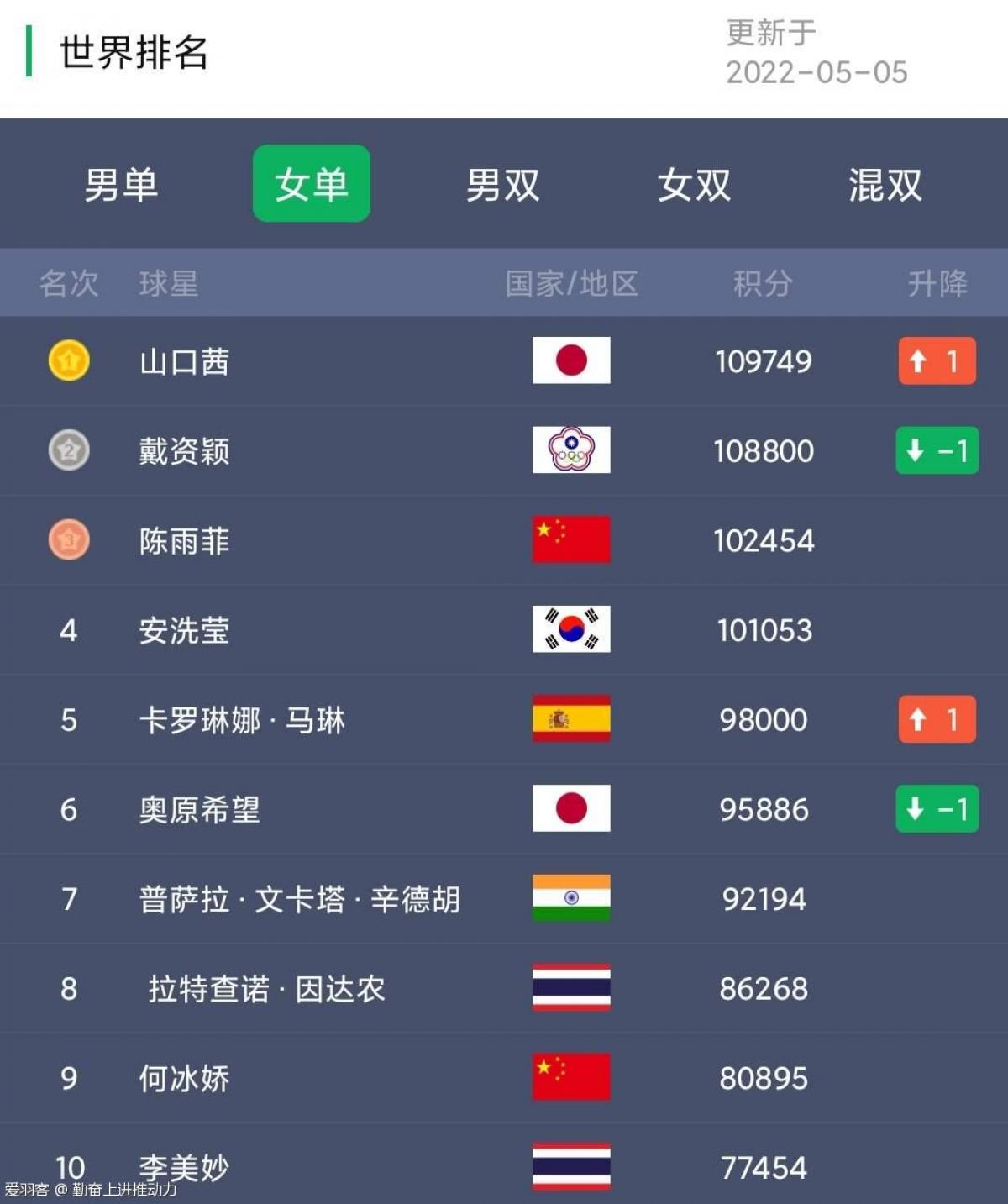The width and height of the screenshot is (1008, 1204).
Task: Open 李美妙's ranking row
Action: coord(185,1166)
